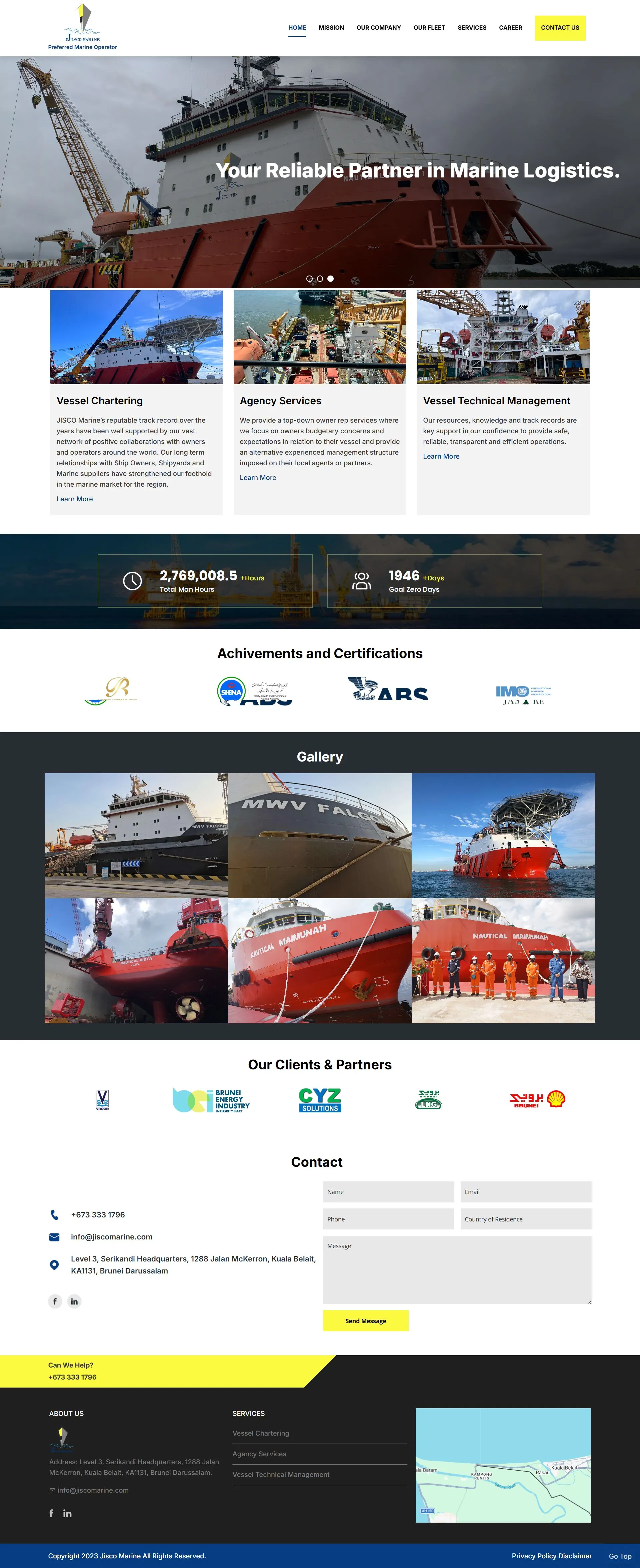Open the Our Company menu
The image size is (640, 1568).
378,28
